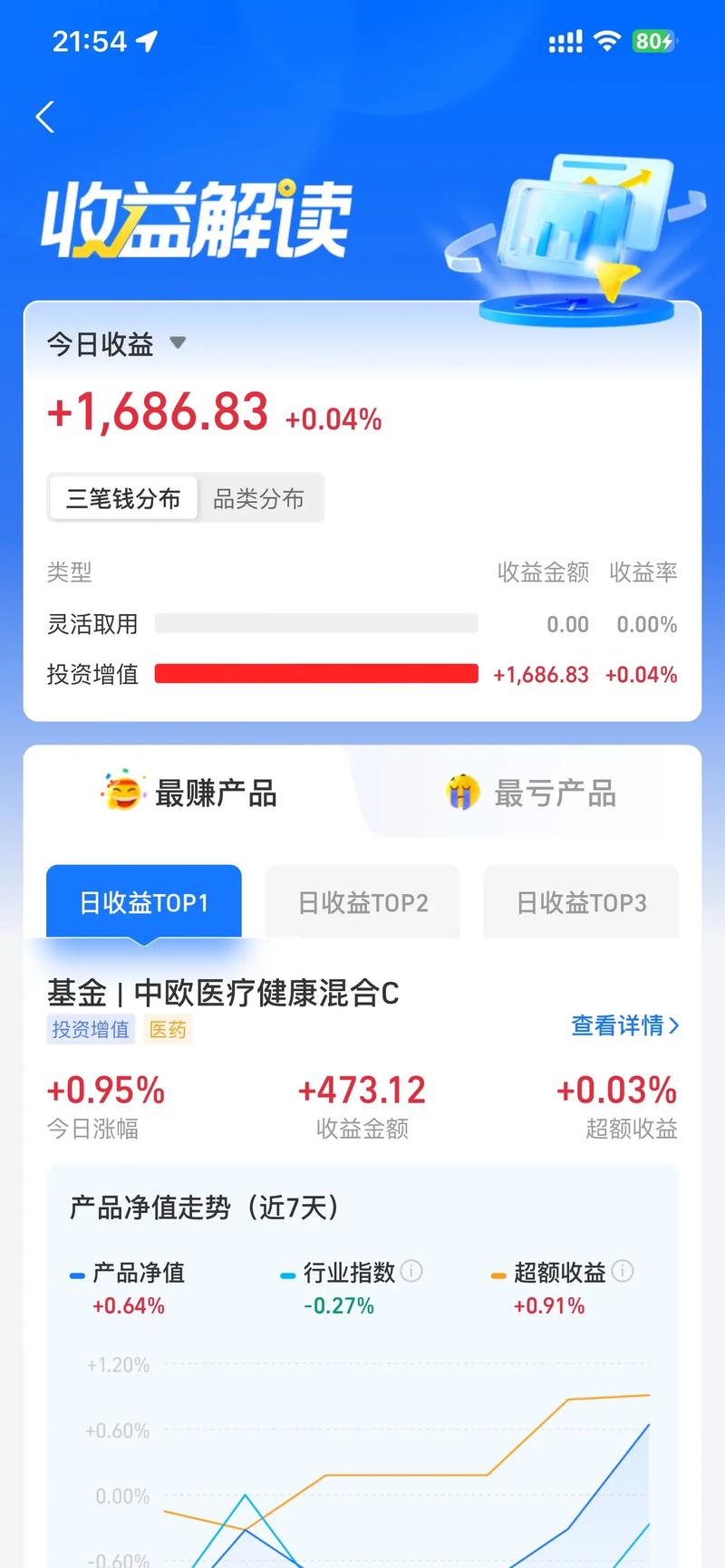Toggle the 超额收益 legend in the chart
Screen dimensions: 725x1568
[557, 1273]
